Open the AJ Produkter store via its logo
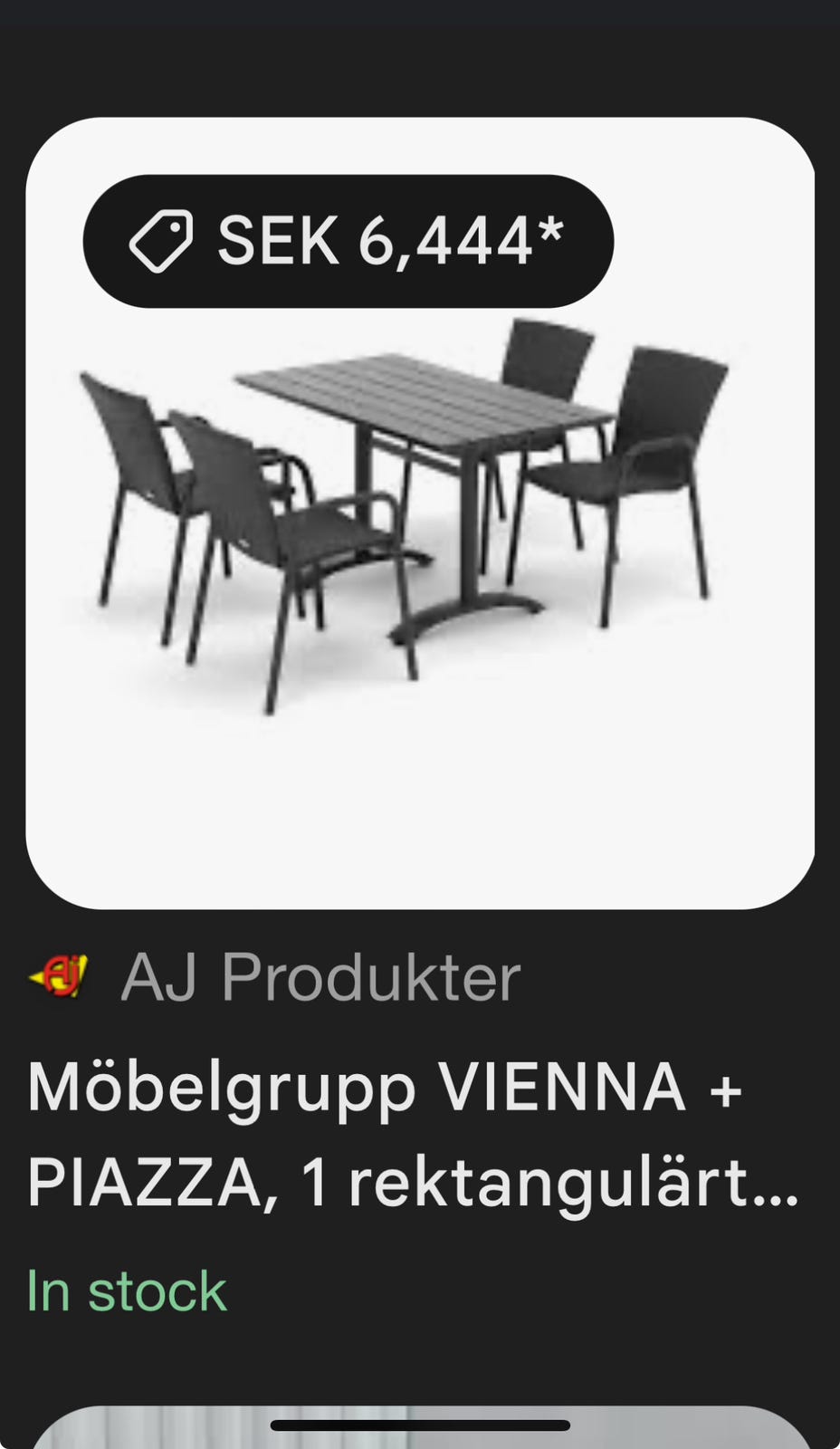 tap(59, 974)
